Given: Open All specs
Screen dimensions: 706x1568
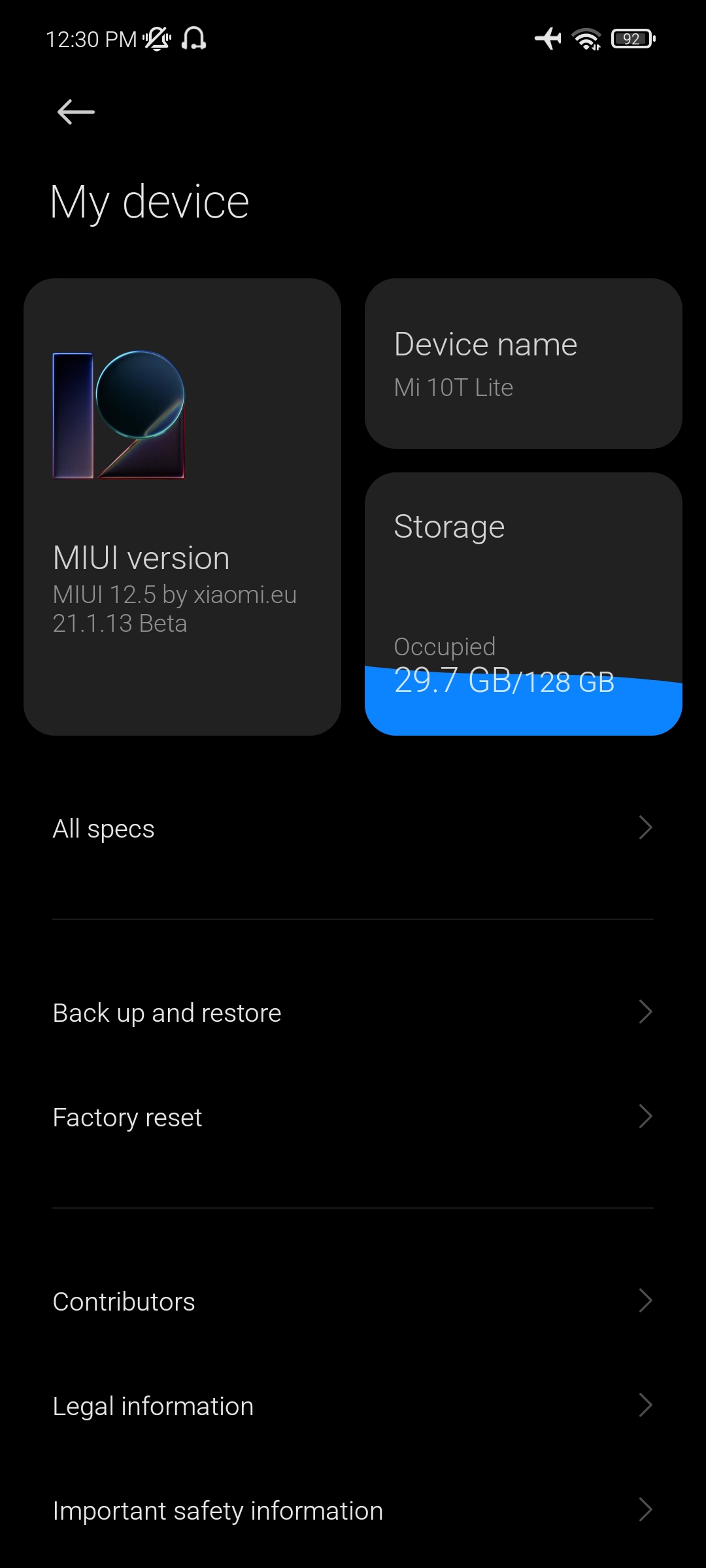Looking at the screenshot, I should pyautogui.click(x=353, y=828).
